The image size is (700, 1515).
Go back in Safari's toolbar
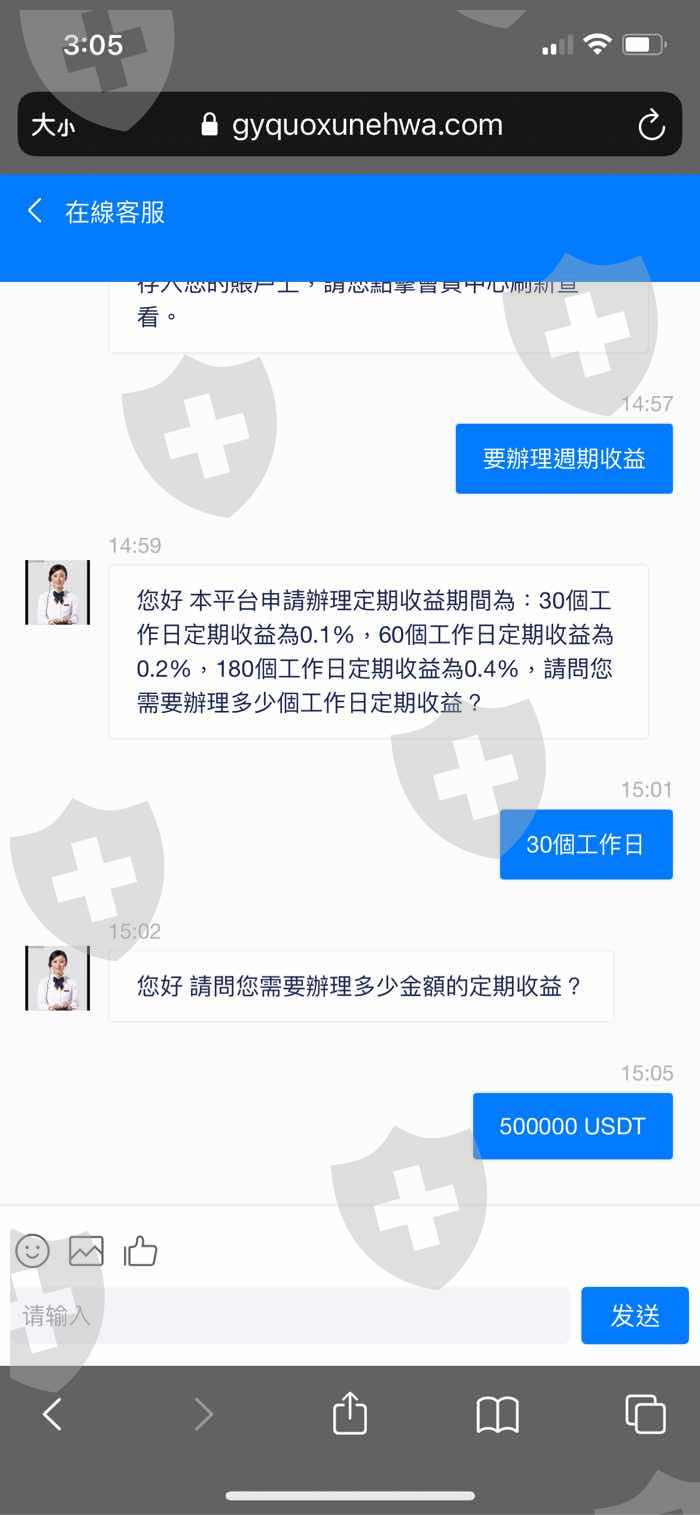(x=52, y=1414)
